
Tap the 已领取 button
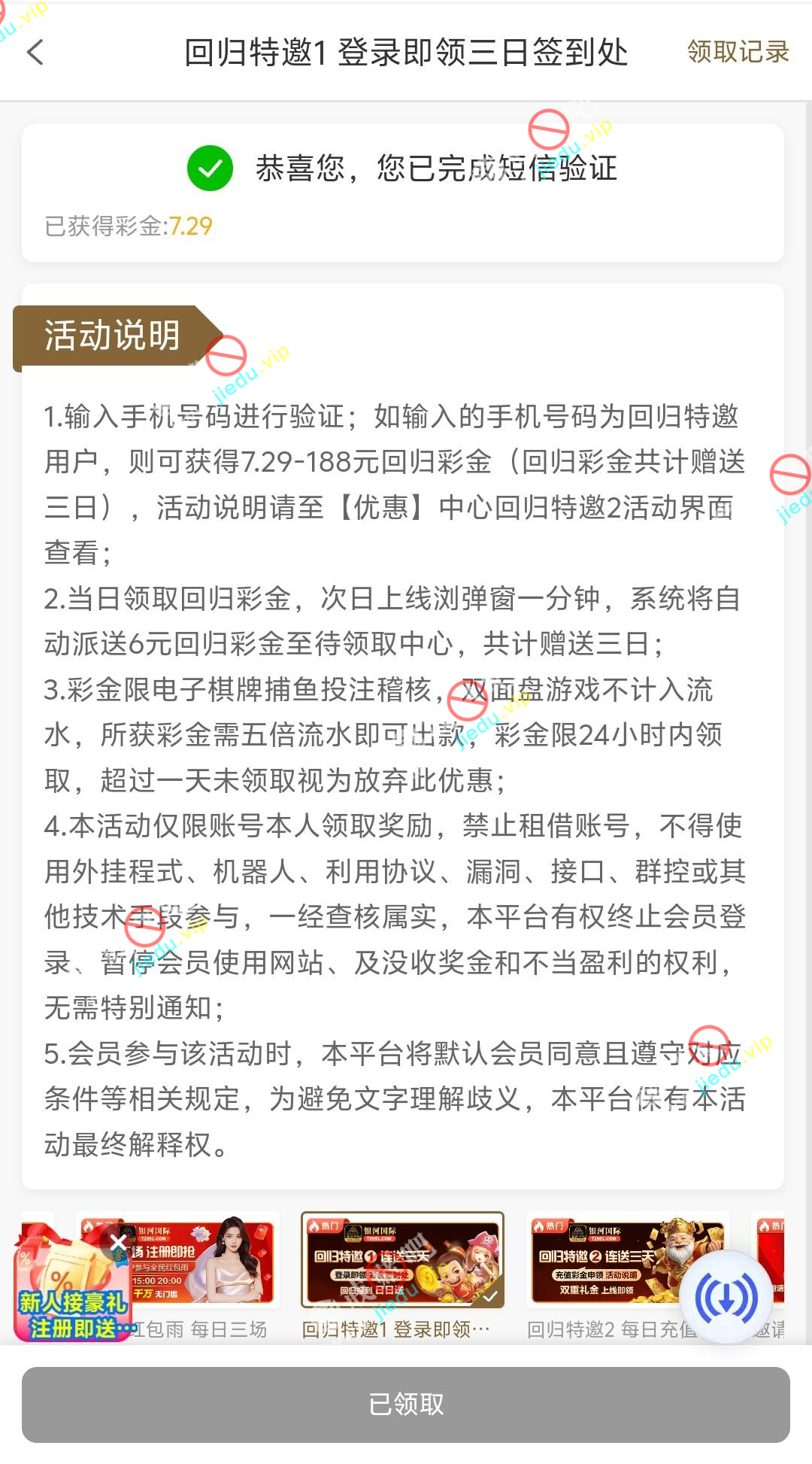click(406, 1404)
